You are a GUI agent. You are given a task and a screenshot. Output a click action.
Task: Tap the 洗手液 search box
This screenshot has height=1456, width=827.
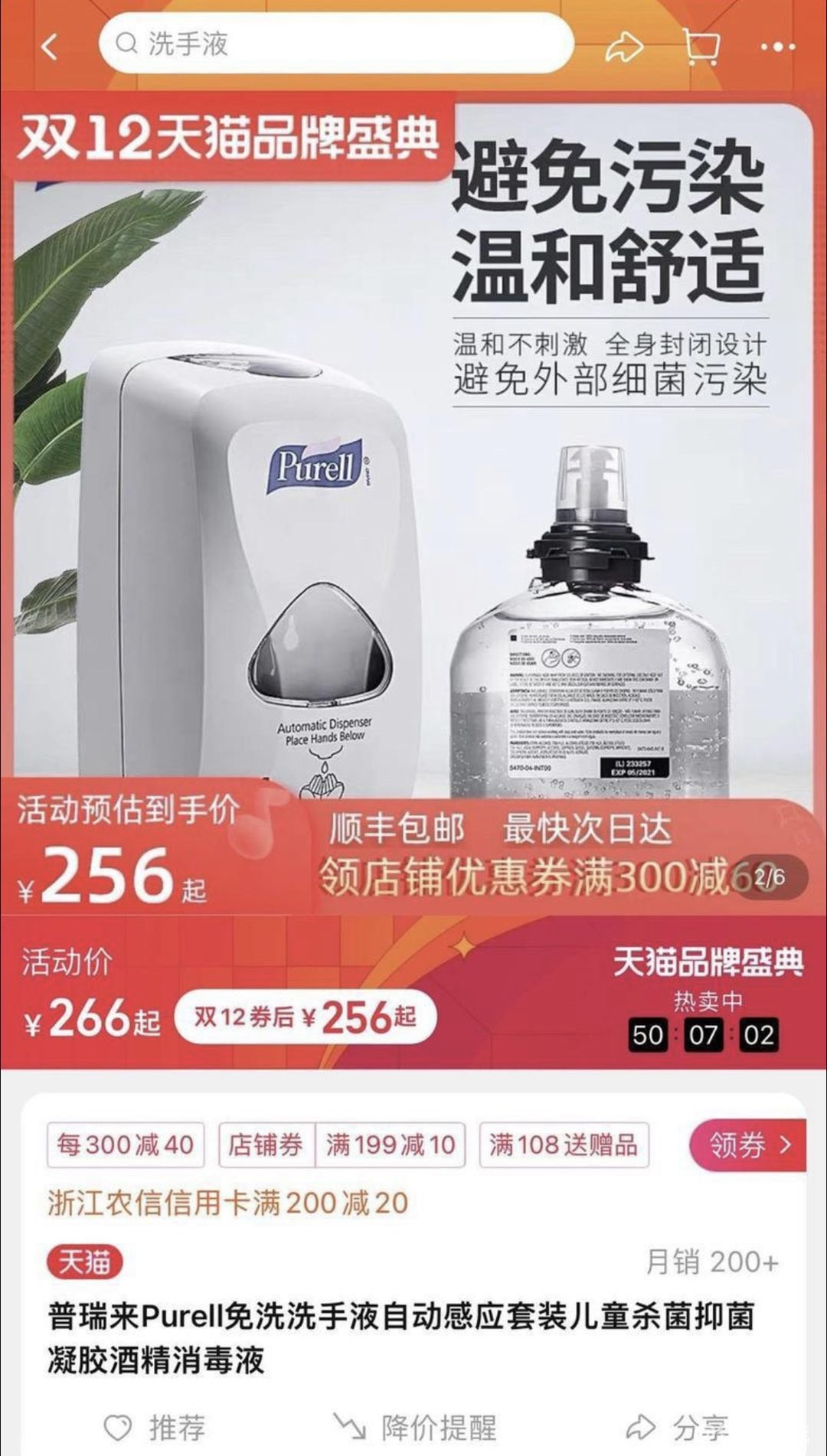(x=337, y=44)
